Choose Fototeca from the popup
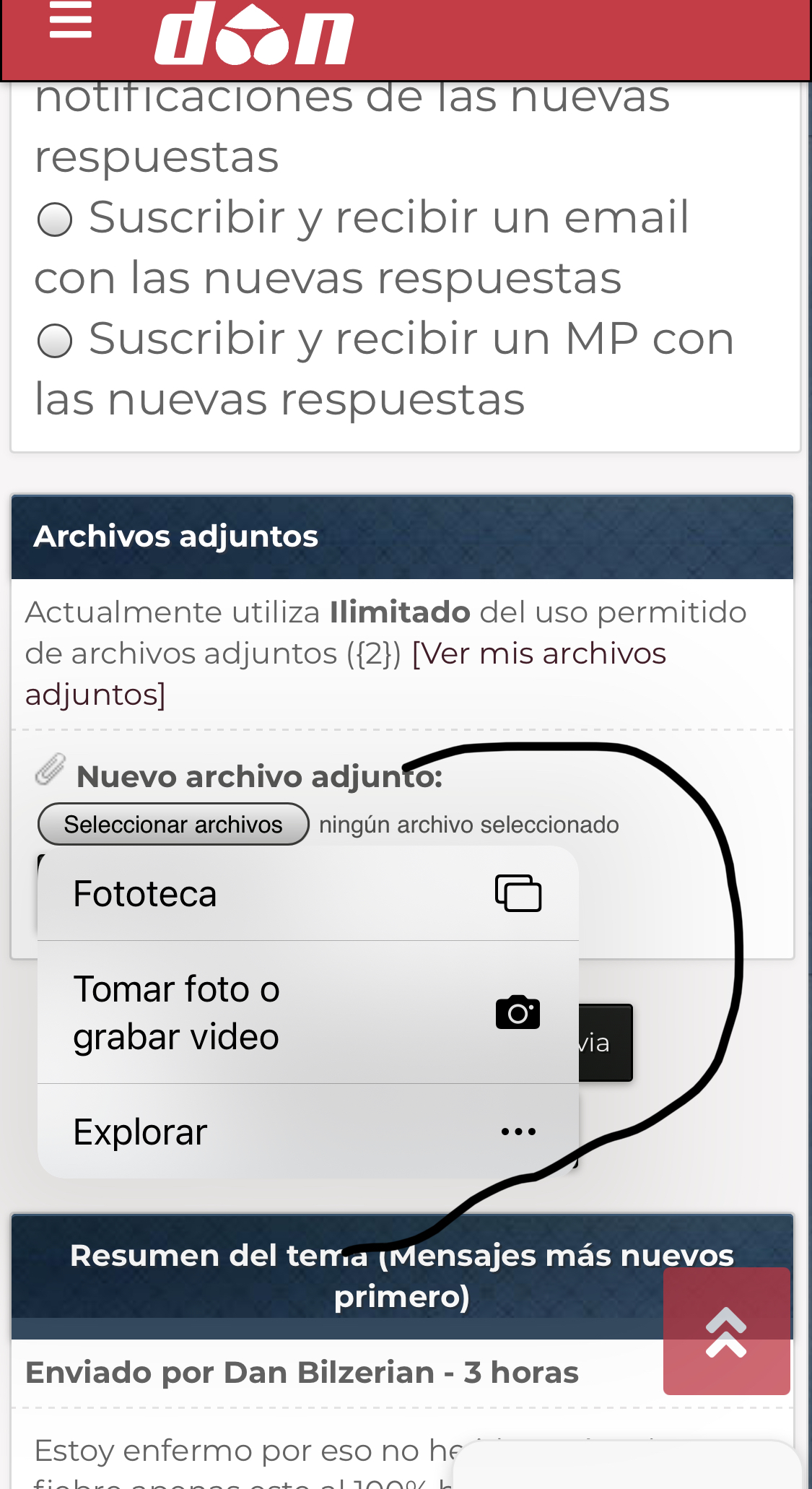The height and width of the screenshot is (1489, 812). pos(307,894)
